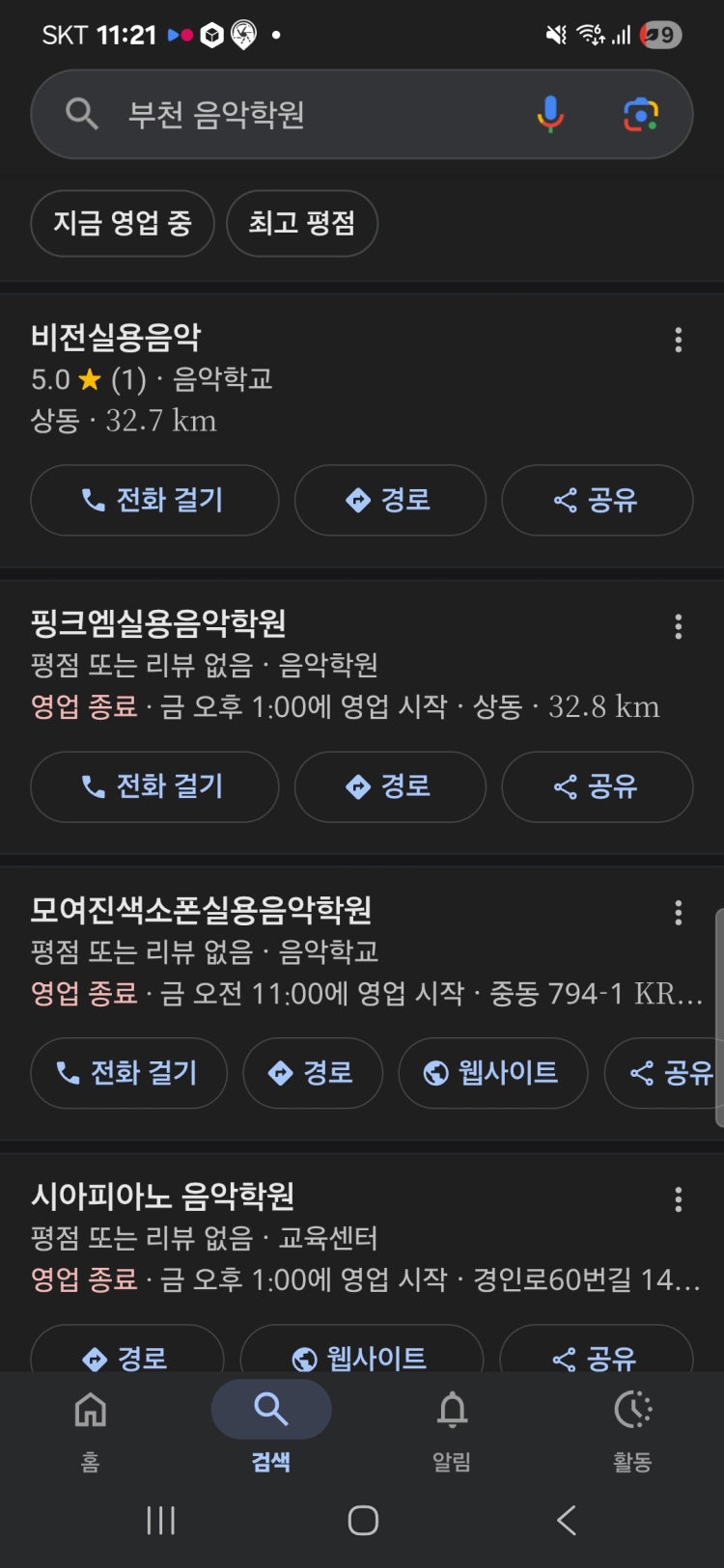Visit the 웹사이트 of 모여진색소폰실용음악학원
Image resolution: width=724 pixels, height=1568 pixels.
click(x=492, y=1073)
